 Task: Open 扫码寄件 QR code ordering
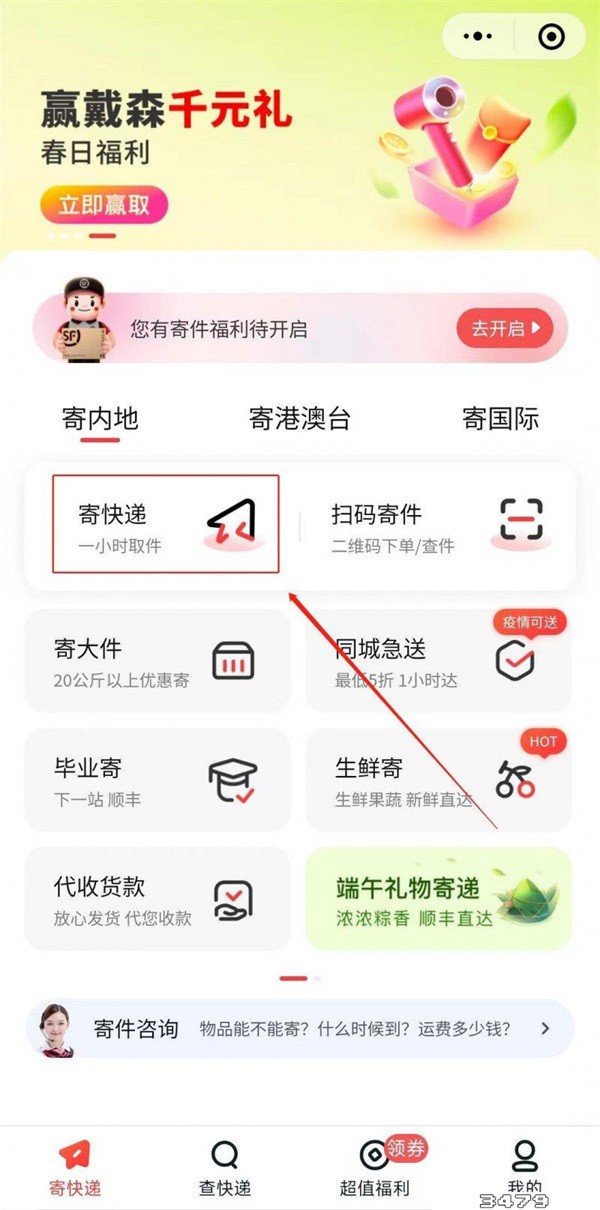[437, 525]
